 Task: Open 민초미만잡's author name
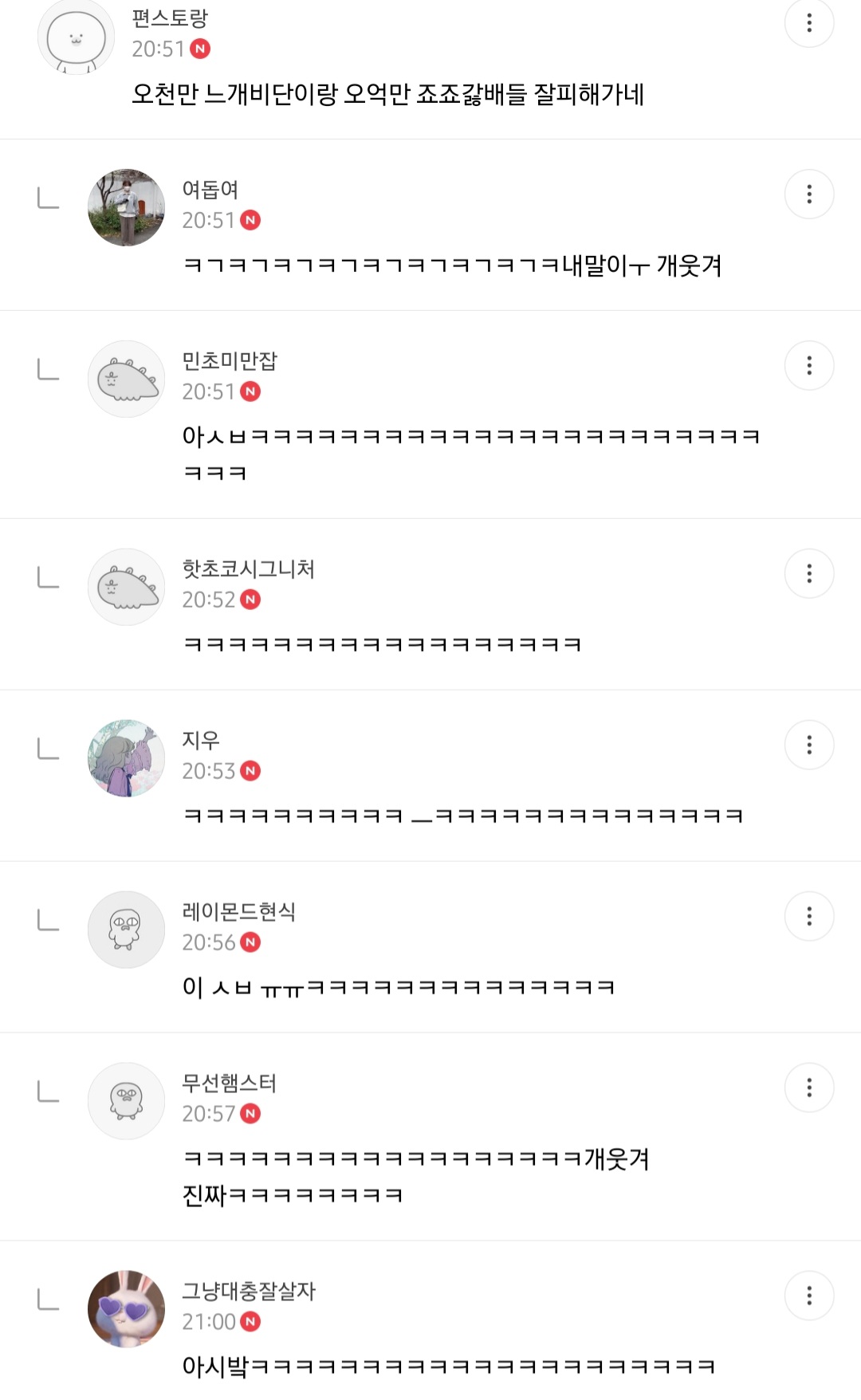coord(230,361)
